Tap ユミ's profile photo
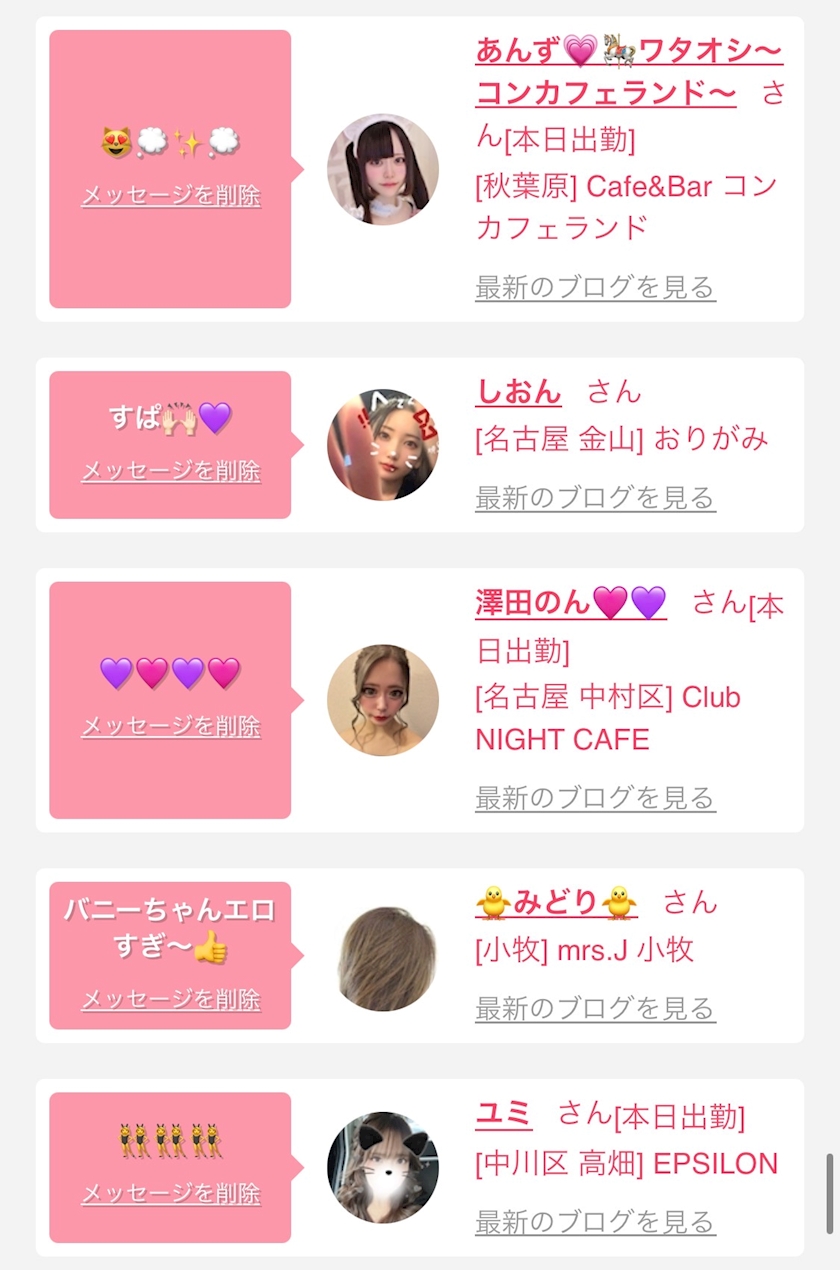 click(383, 1167)
